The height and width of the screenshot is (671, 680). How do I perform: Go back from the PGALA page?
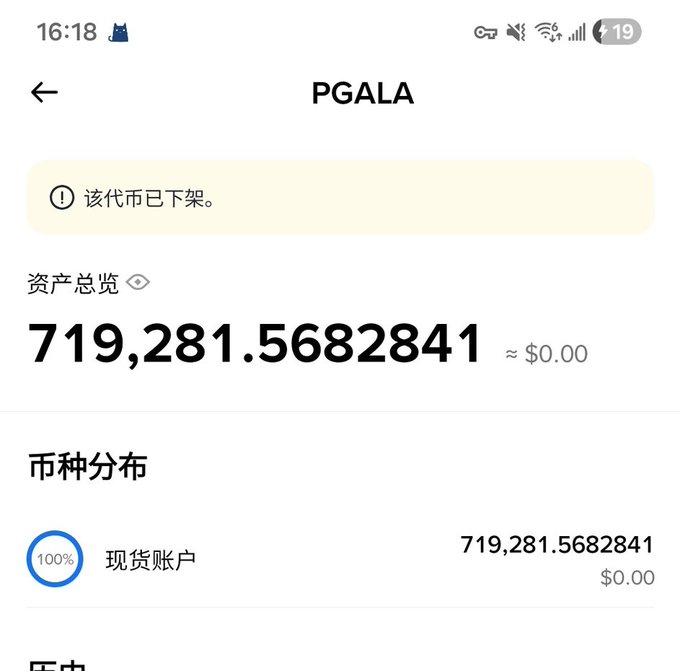pyautogui.click(x=44, y=93)
